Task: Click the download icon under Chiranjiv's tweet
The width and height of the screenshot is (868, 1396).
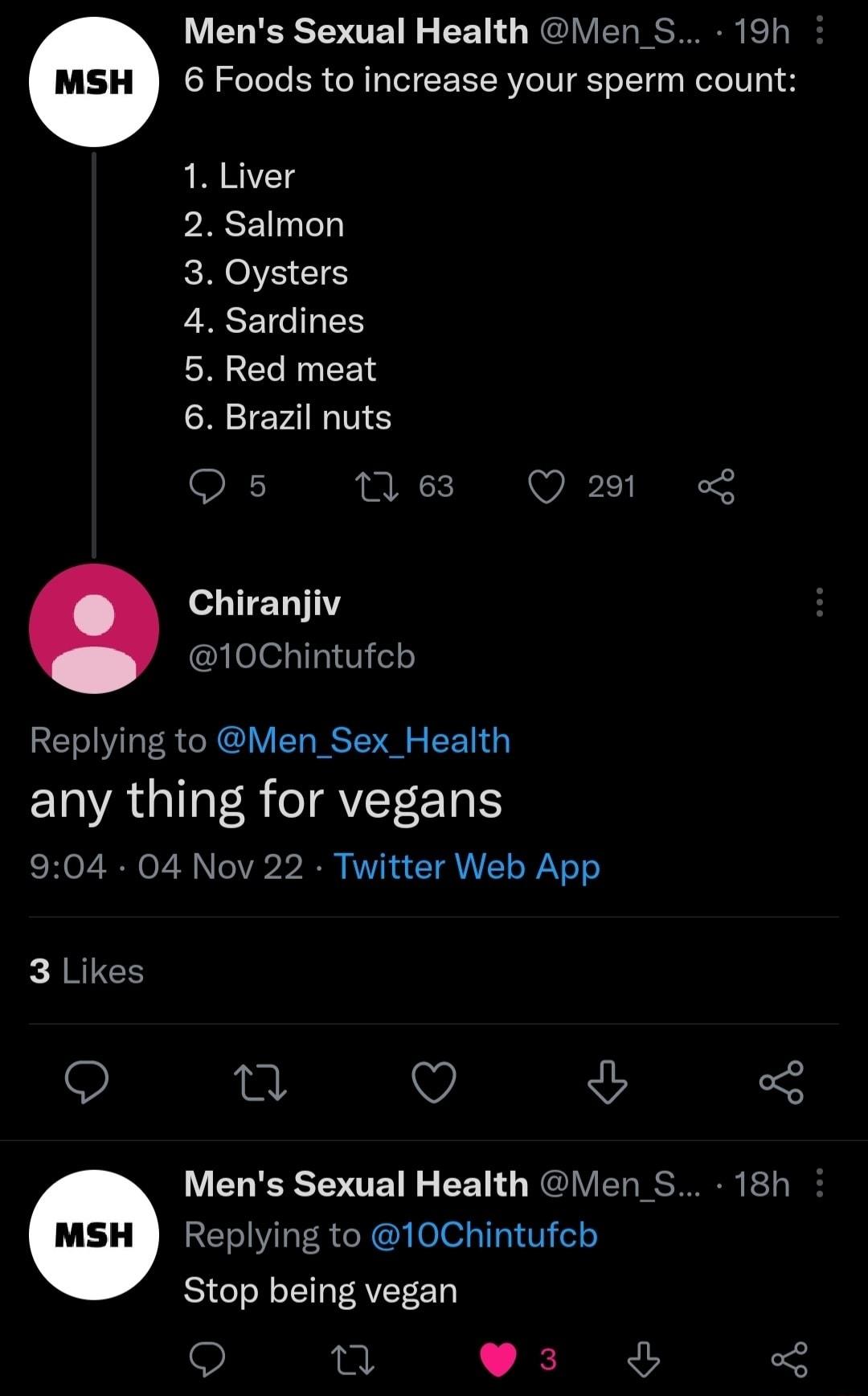Action: pos(607,1084)
